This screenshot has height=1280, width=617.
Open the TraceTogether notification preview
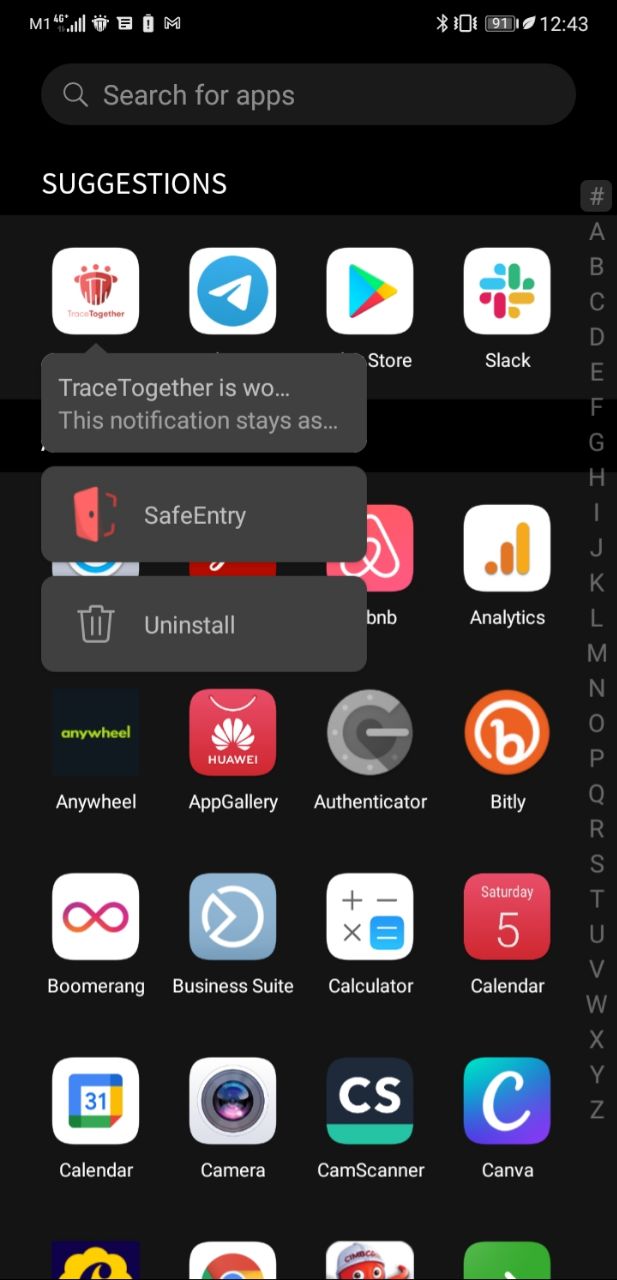tap(204, 403)
